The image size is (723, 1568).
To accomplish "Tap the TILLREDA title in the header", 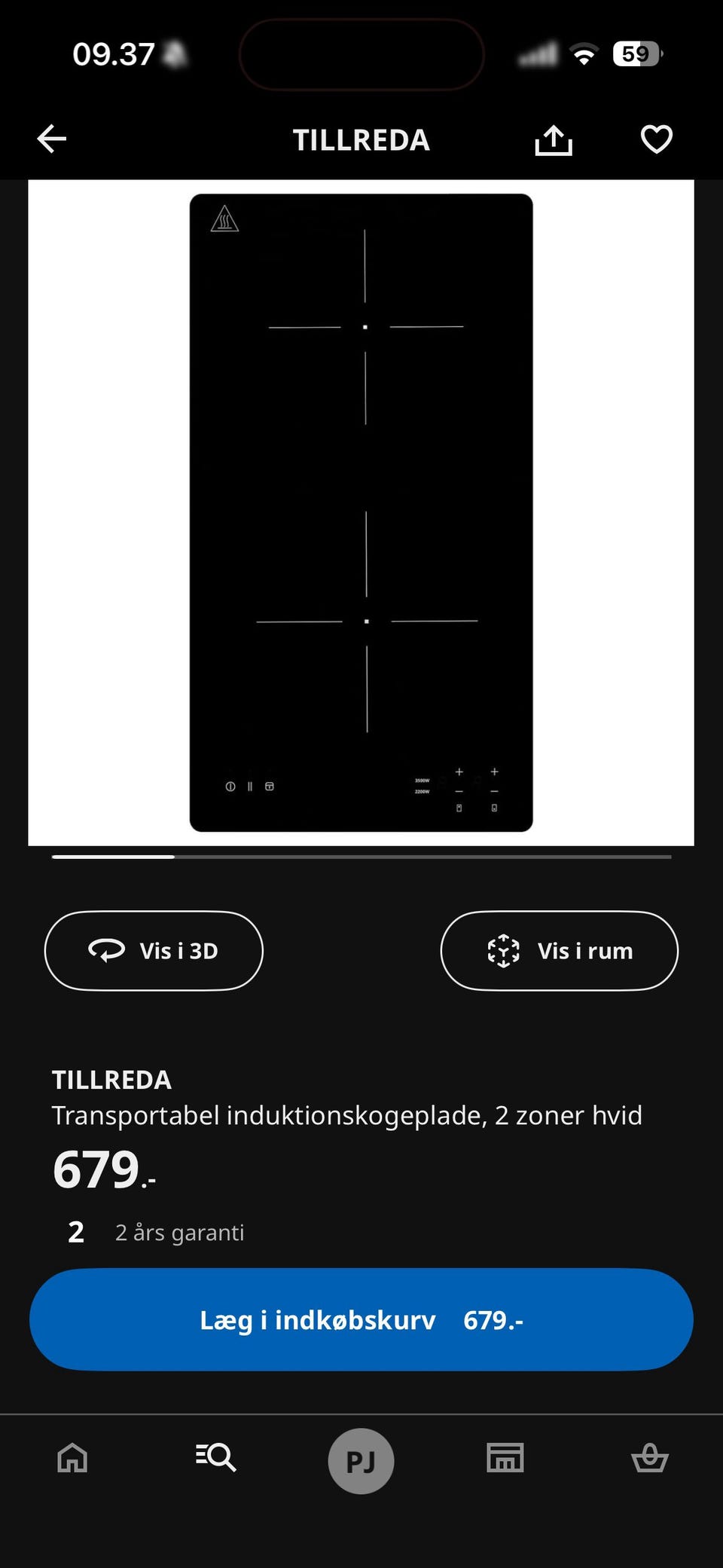I will click(x=361, y=140).
